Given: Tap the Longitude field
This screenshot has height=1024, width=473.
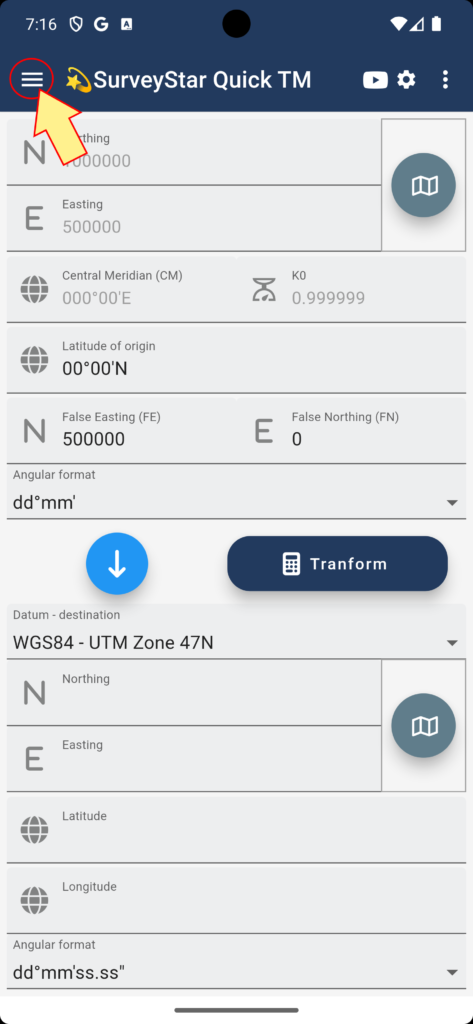Looking at the screenshot, I should (x=236, y=901).
